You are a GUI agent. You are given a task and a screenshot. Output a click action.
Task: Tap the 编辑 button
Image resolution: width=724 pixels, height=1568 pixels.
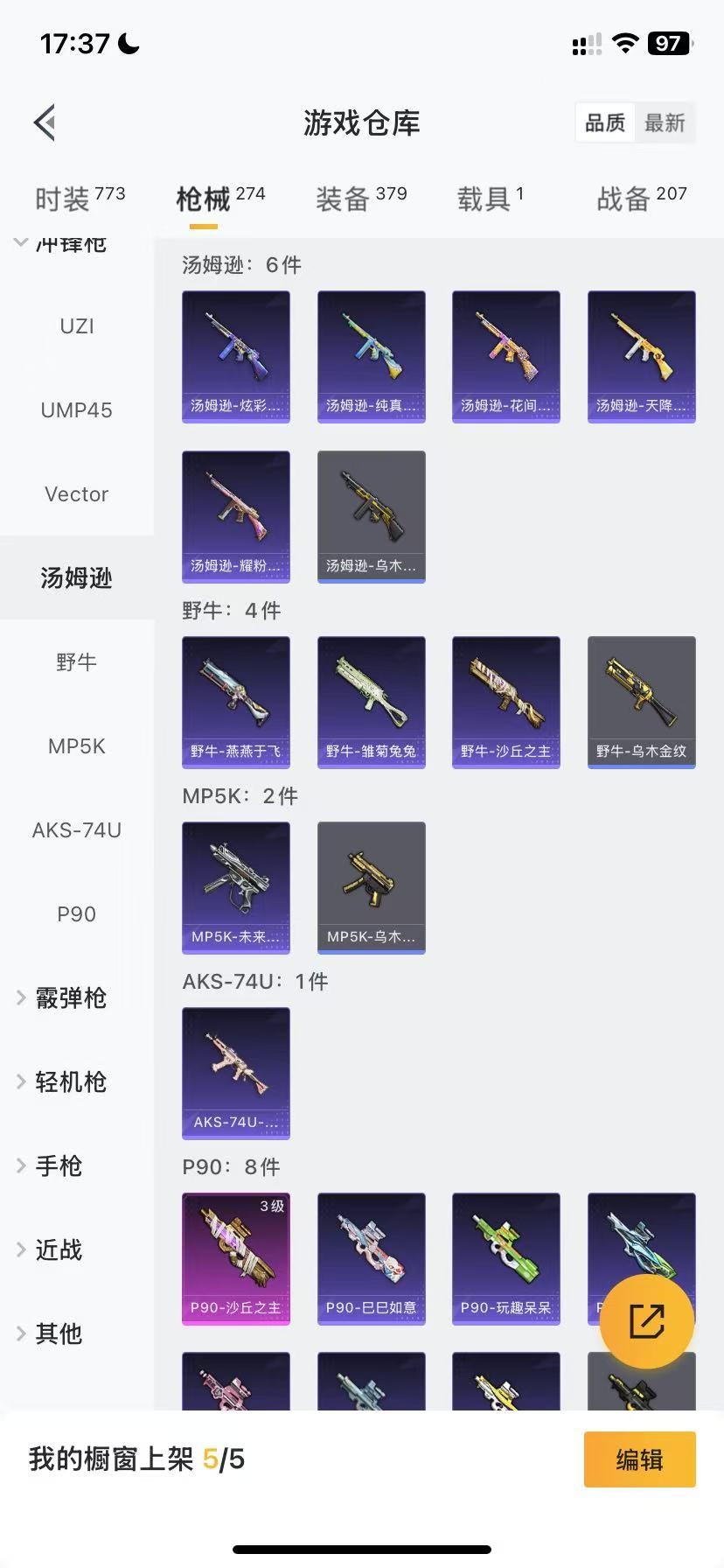pos(639,1459)
